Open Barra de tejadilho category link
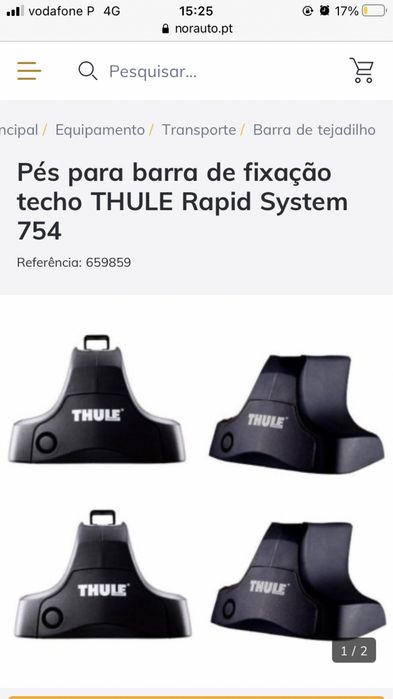 (314, 130)
